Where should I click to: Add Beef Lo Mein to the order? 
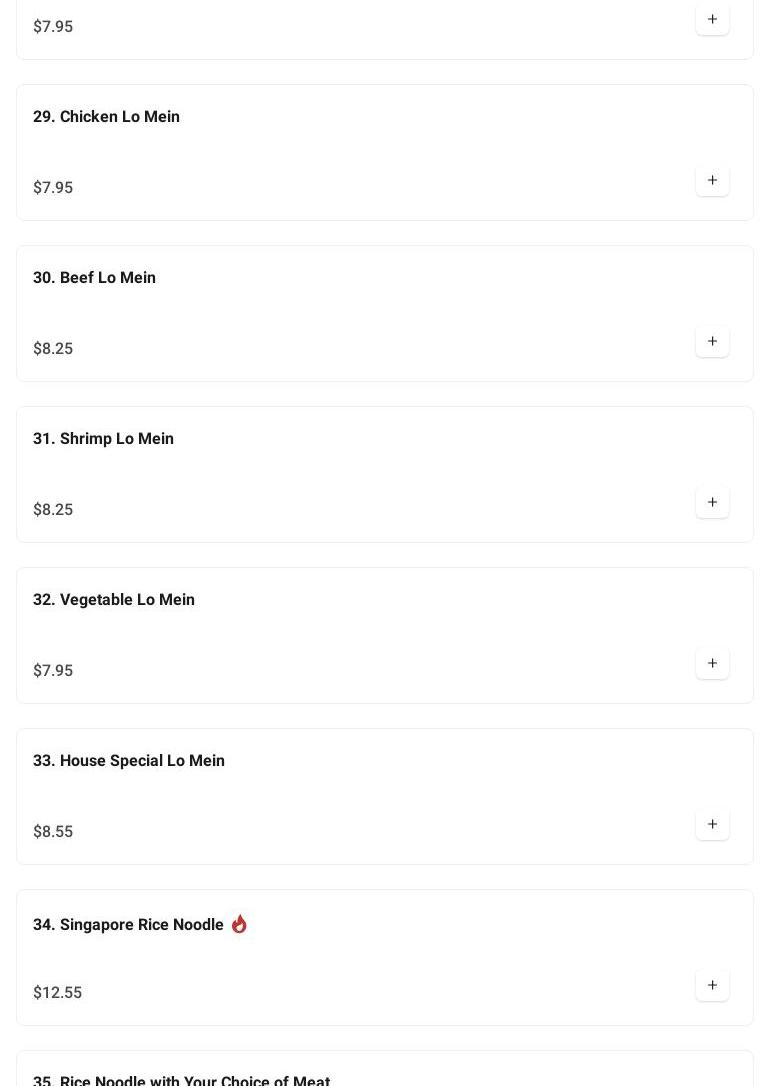click(x=712, y=342)
